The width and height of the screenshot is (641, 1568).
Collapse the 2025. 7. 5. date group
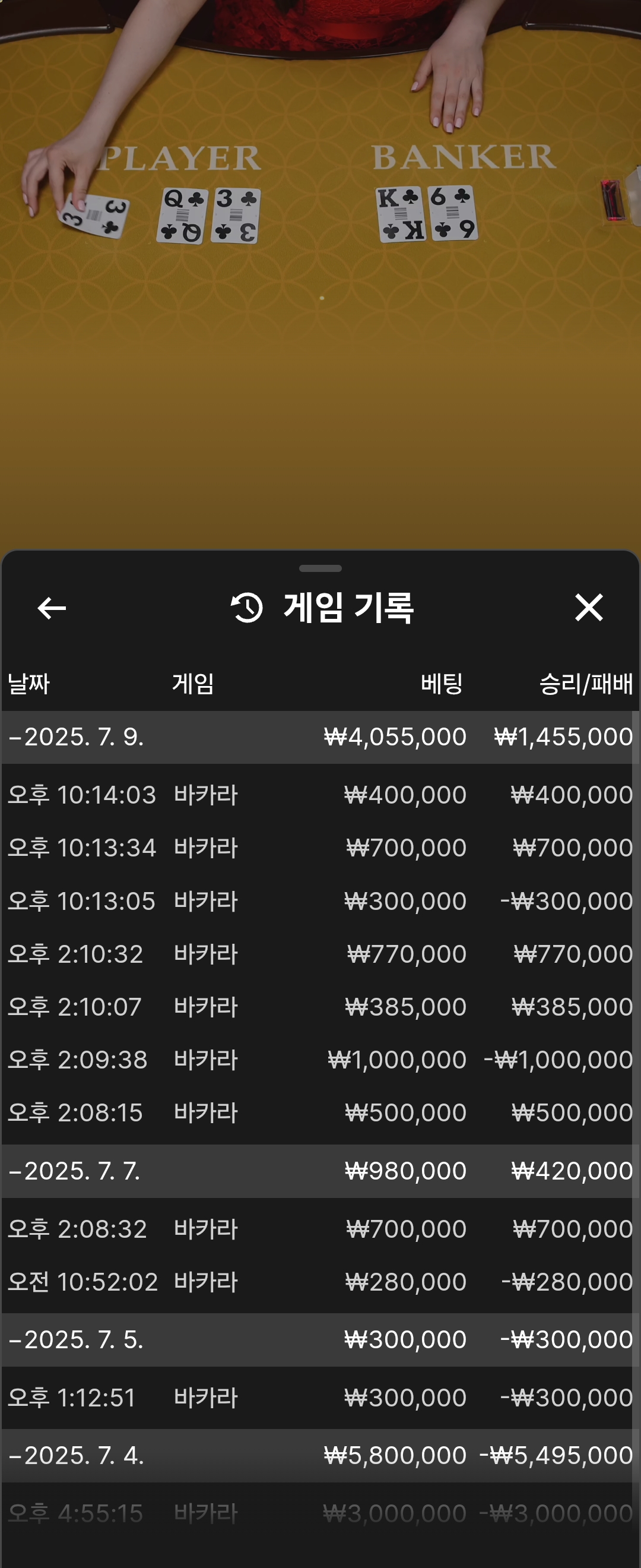[x=76, y=1340]
